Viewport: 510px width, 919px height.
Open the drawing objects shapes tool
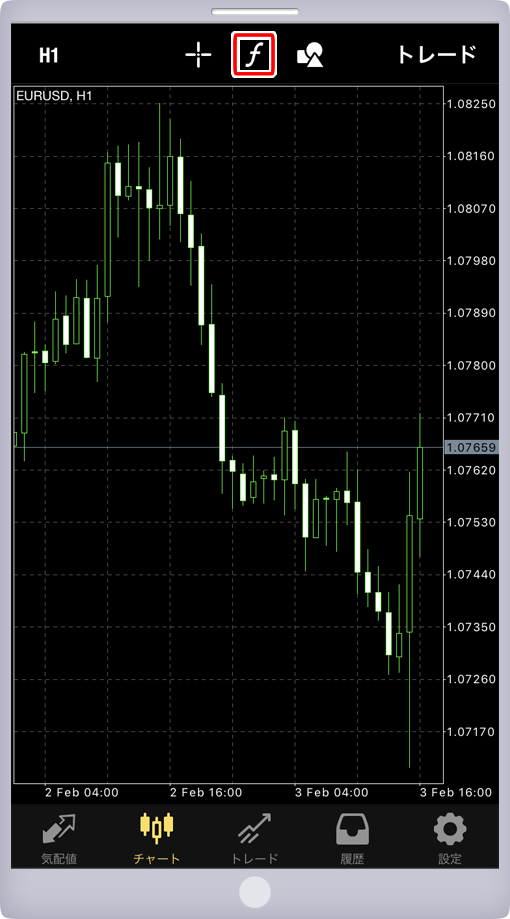point(310,55)
